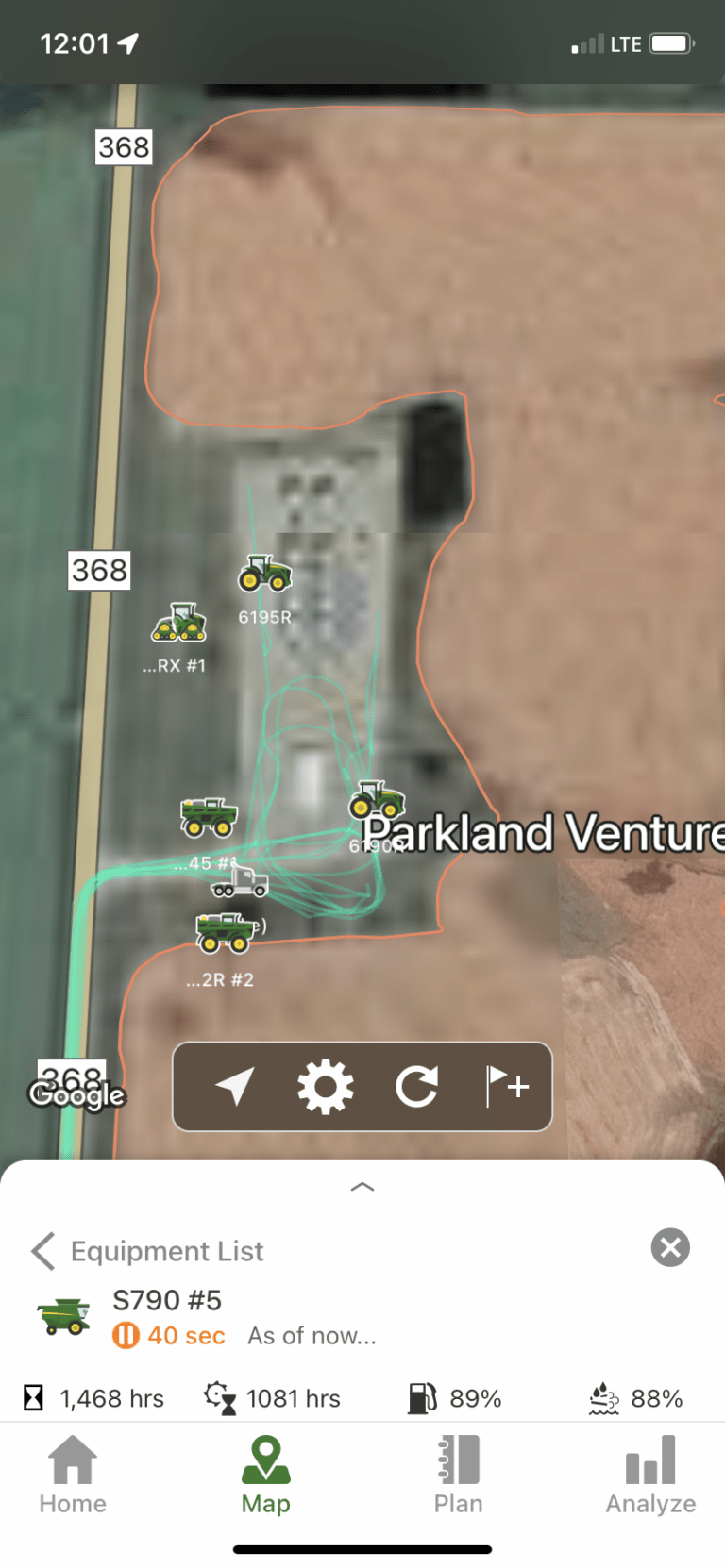Expand the equipment details sheet

coord(362,1187)
